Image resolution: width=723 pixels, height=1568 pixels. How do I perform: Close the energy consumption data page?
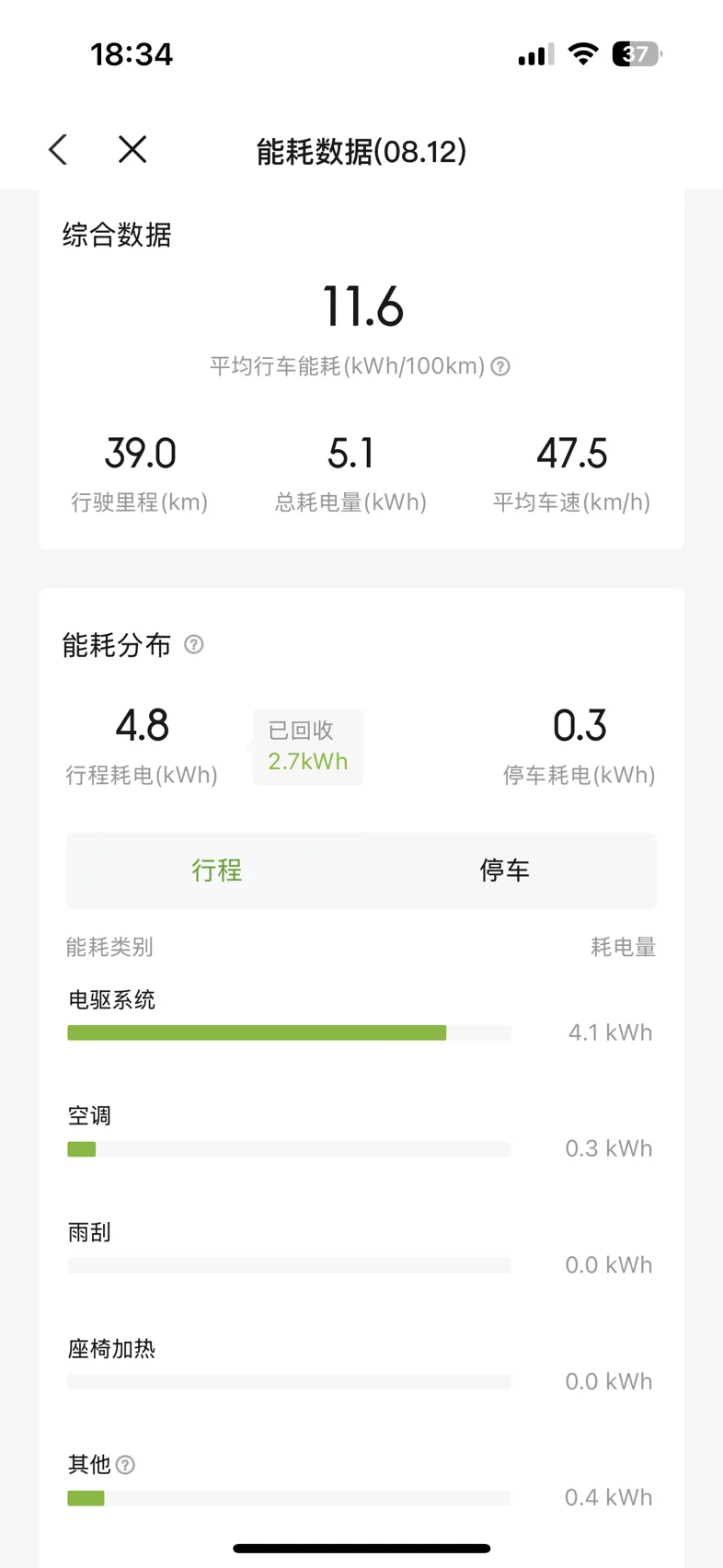[132, 149]
